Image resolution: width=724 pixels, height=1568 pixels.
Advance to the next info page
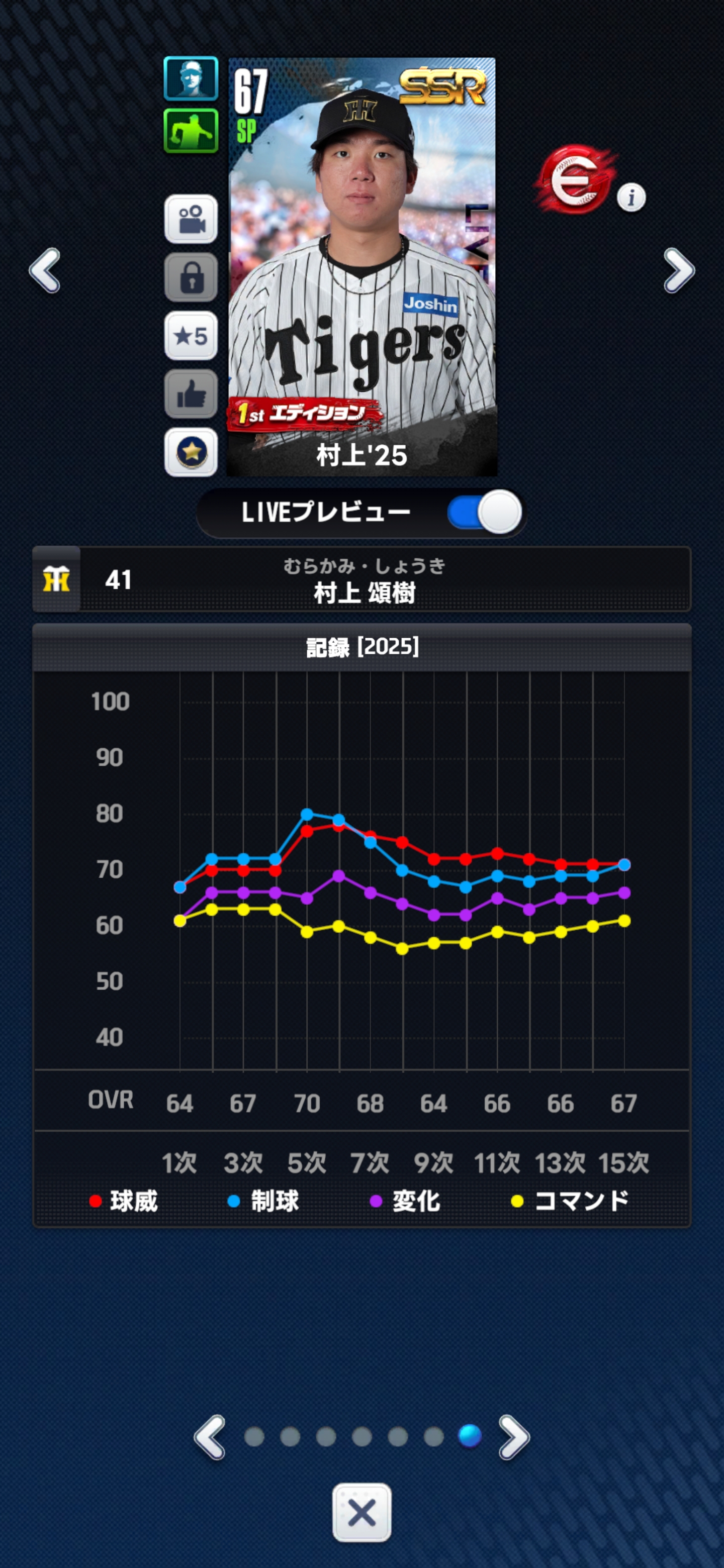(x=513, y=1437)
